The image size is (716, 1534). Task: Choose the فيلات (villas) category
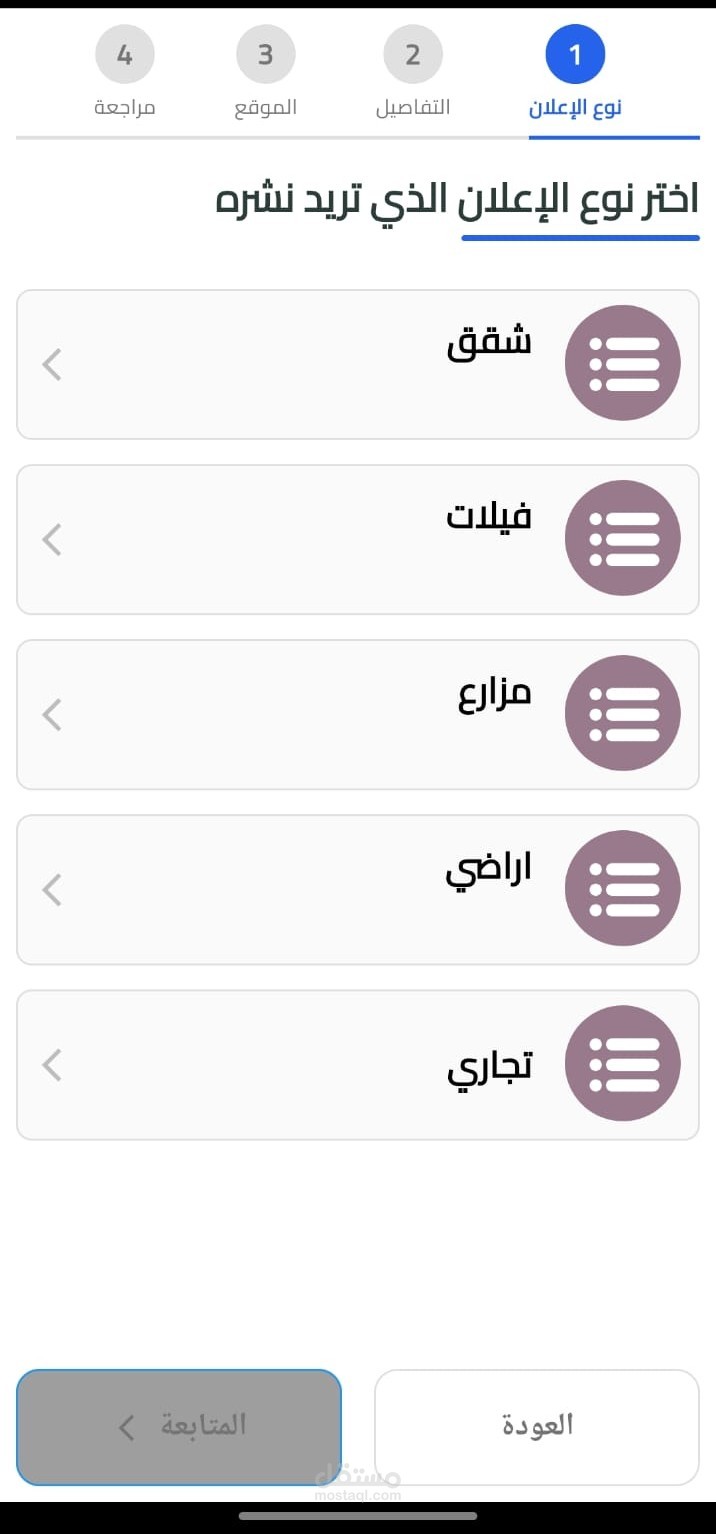[357, 539]
